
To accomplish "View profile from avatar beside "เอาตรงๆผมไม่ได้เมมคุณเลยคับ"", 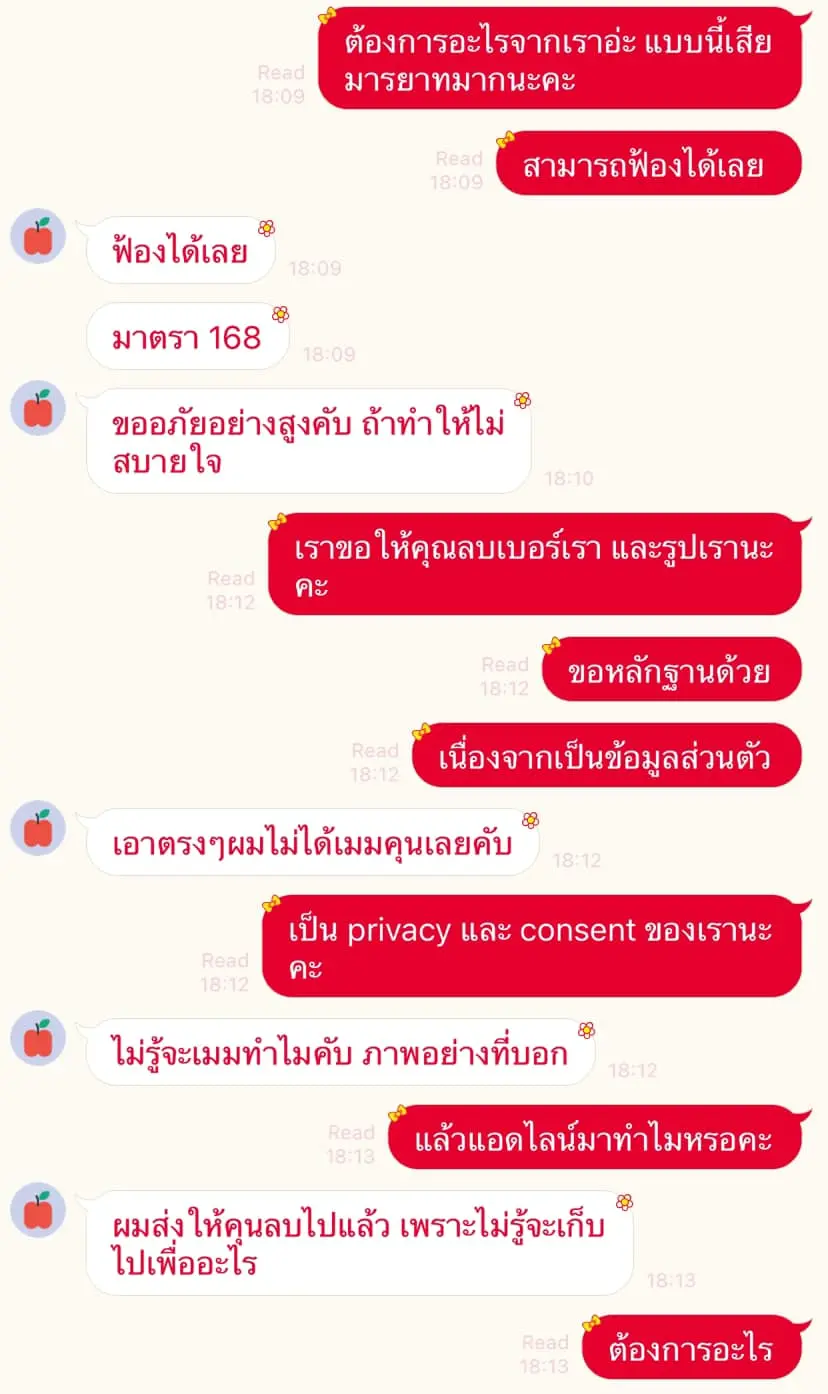I will [38, 829].
